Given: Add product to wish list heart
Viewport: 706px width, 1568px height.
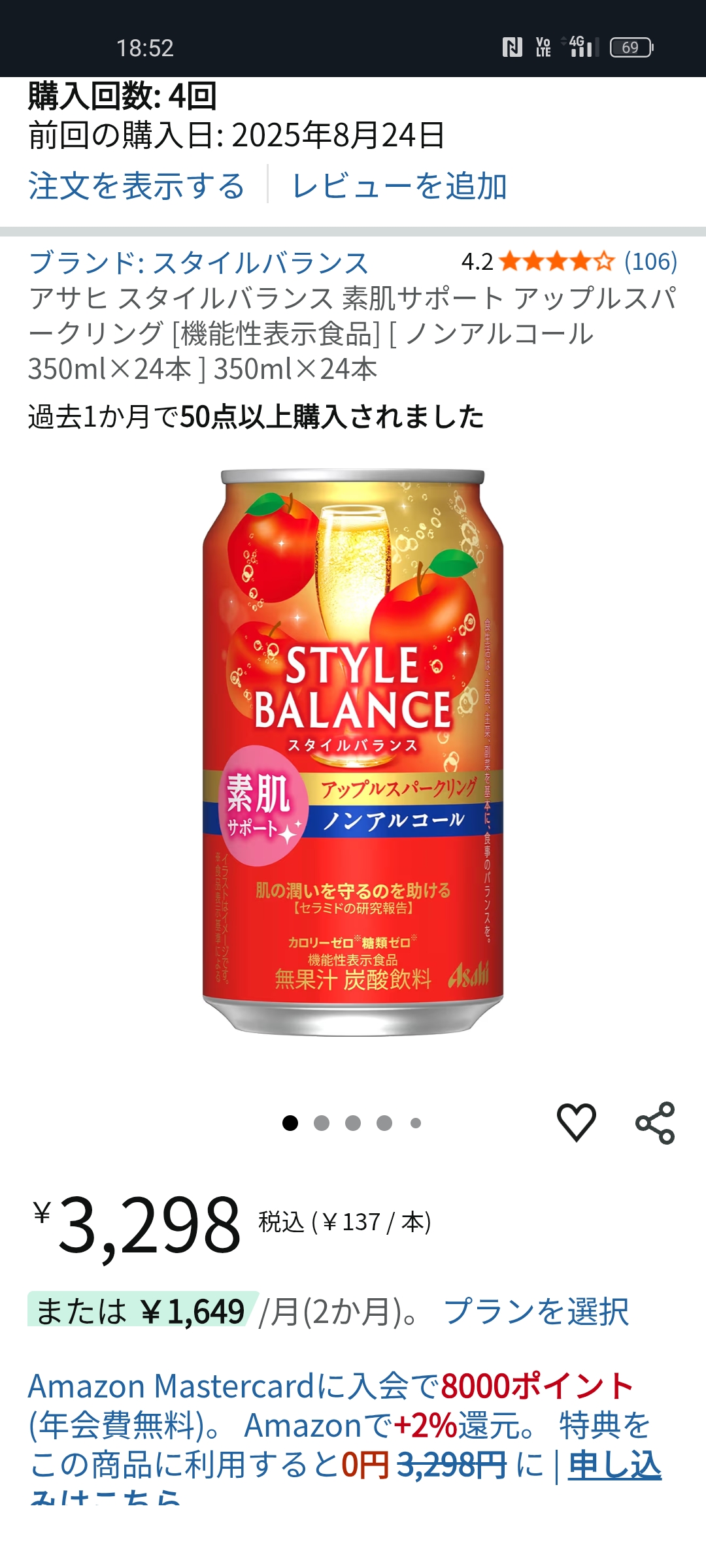Looking at the screenshot, I should 576,1122.
